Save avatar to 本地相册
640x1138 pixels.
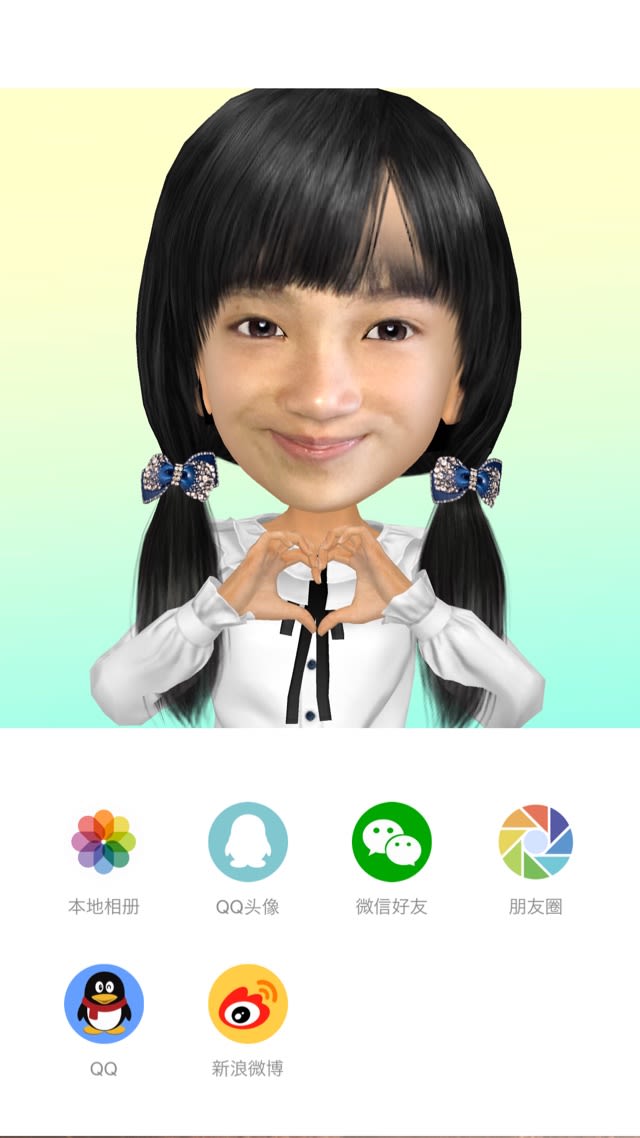tap(104, 842)
